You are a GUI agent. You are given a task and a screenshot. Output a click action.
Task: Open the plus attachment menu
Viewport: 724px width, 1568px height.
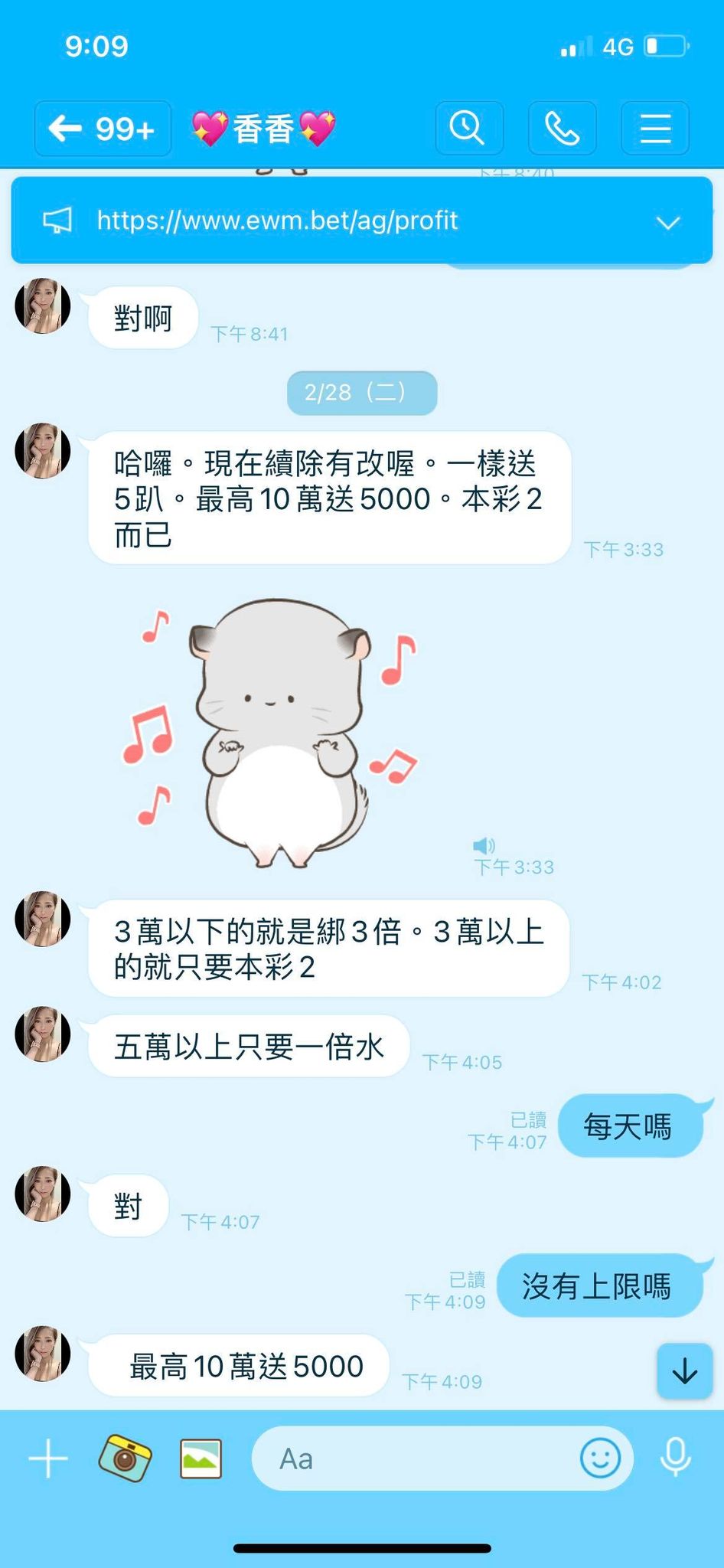coord(48,1459)
